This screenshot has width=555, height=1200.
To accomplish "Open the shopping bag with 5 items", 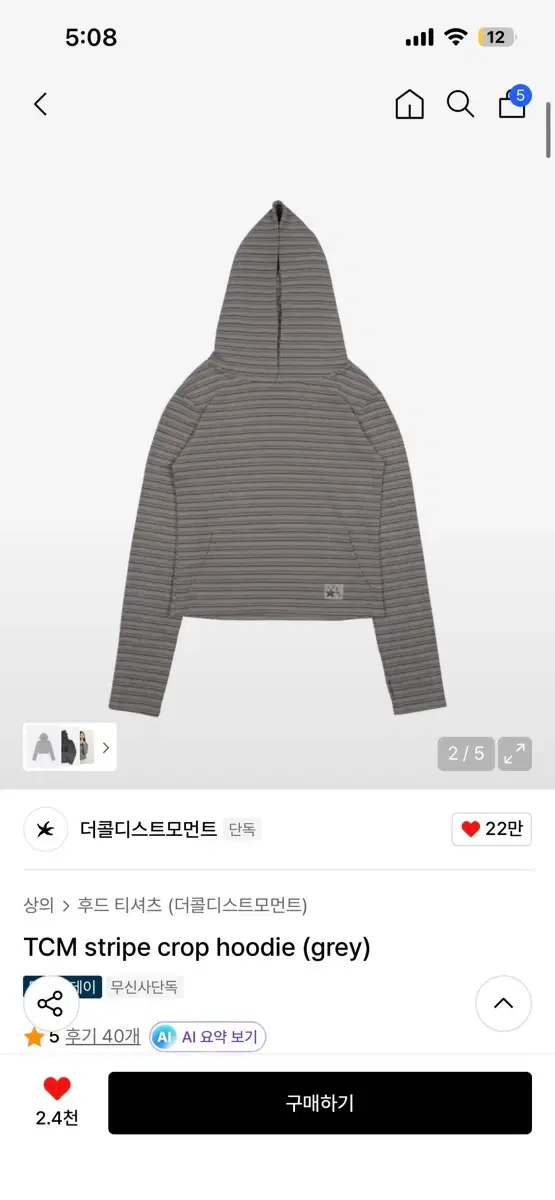I will [514, 102].
